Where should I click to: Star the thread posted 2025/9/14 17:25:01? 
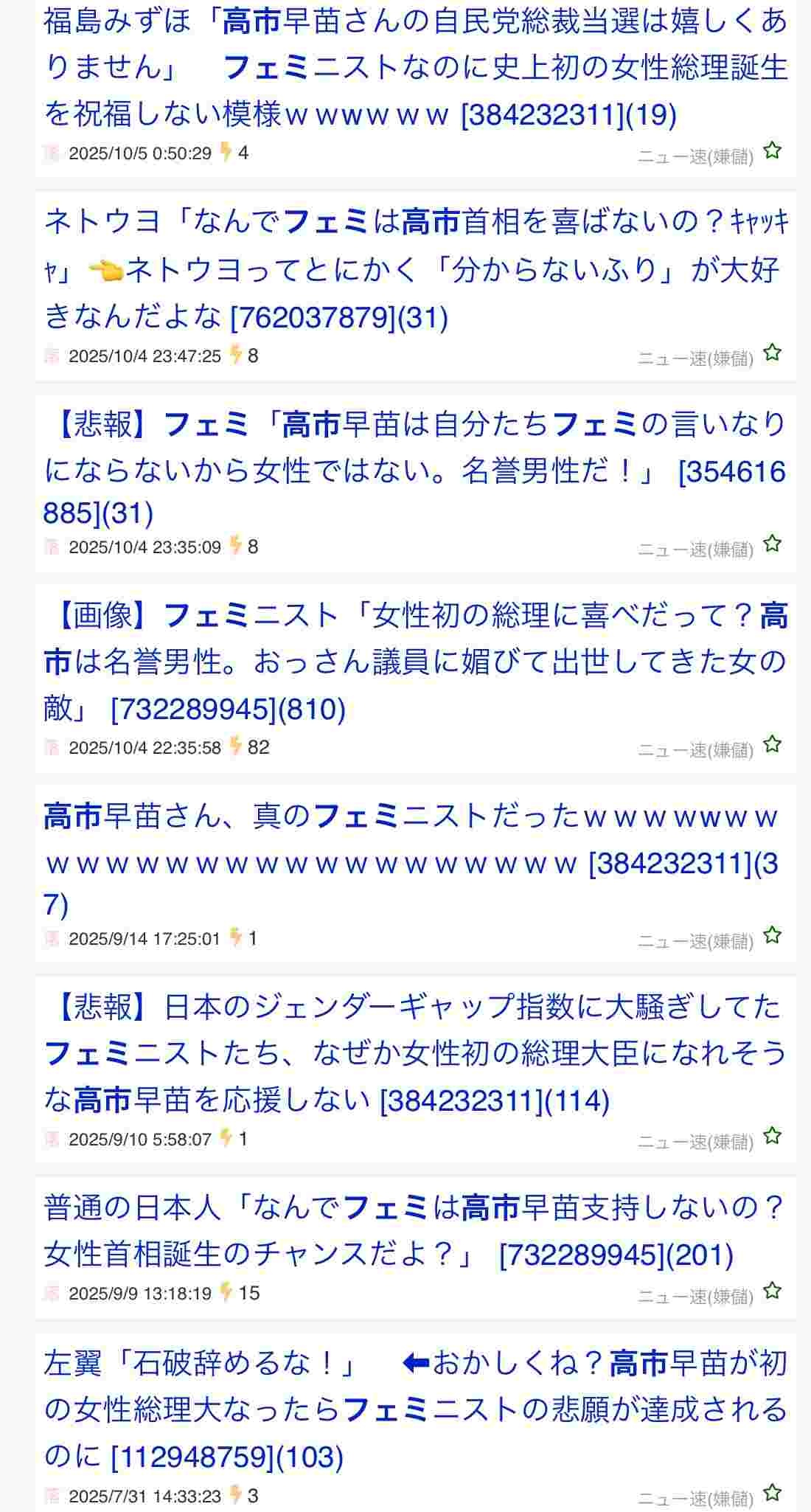coord(772,936)
